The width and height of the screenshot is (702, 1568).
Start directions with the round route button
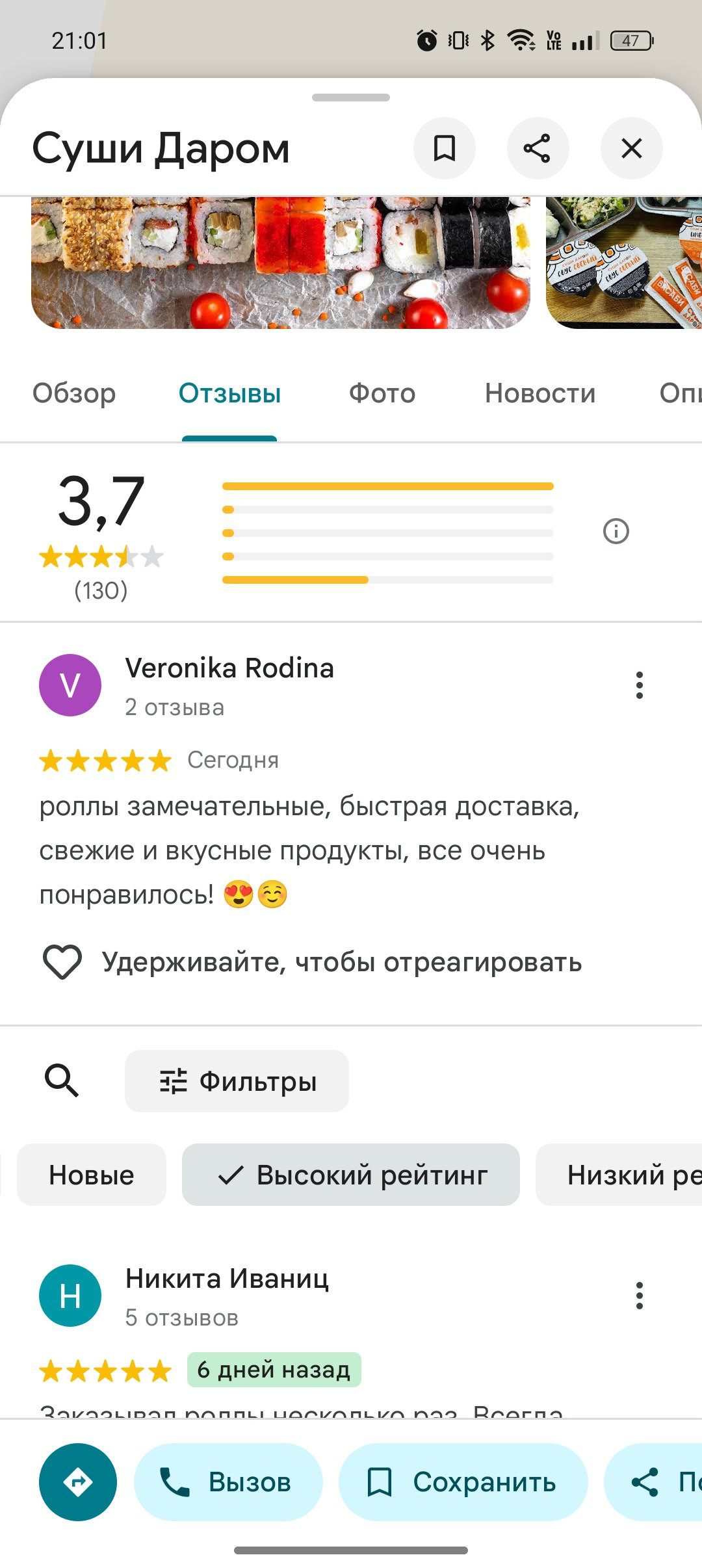[78, 1482]
